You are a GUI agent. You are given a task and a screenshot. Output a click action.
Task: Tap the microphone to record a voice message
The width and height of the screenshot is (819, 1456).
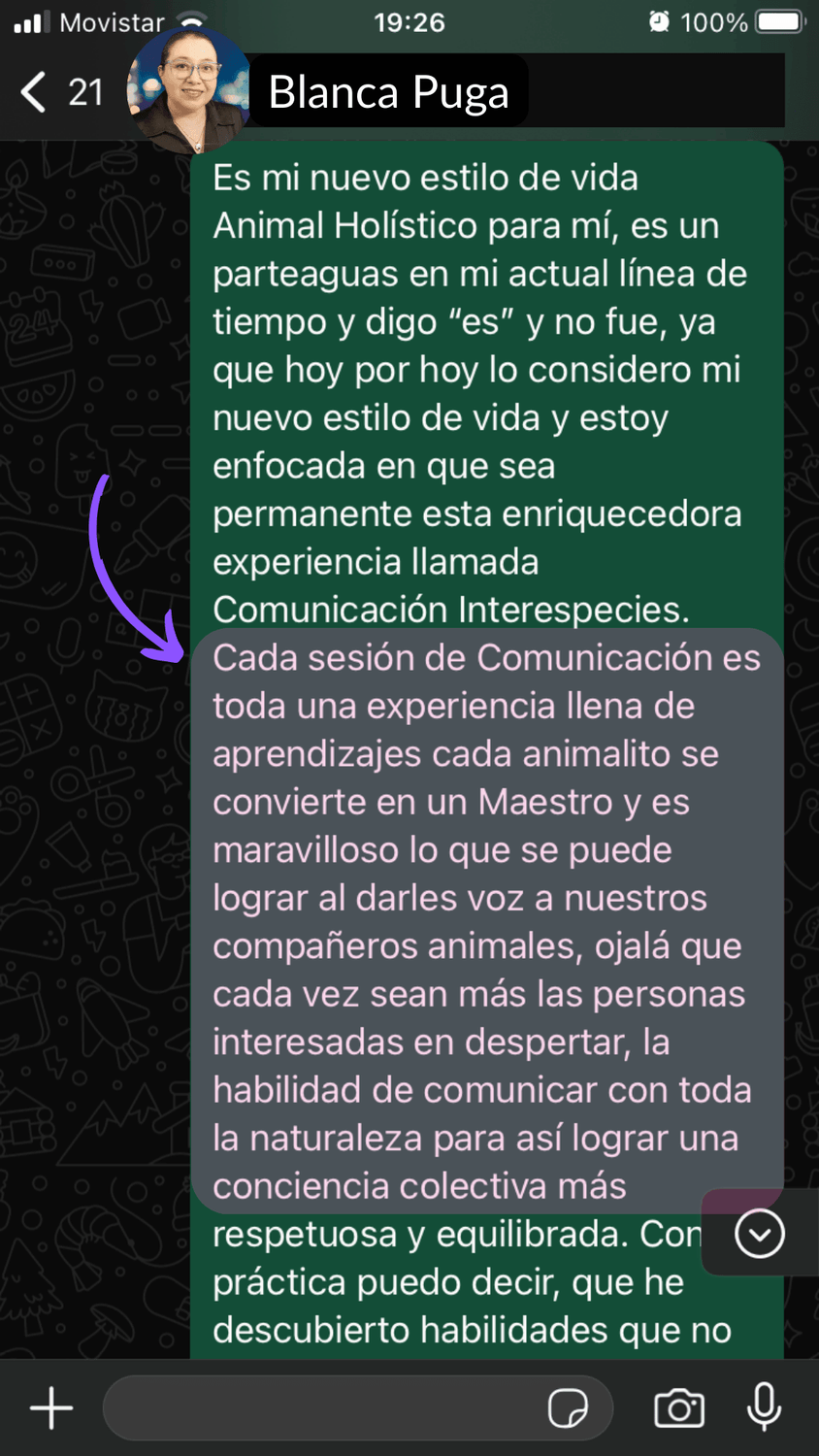[x=765, y=1407]
